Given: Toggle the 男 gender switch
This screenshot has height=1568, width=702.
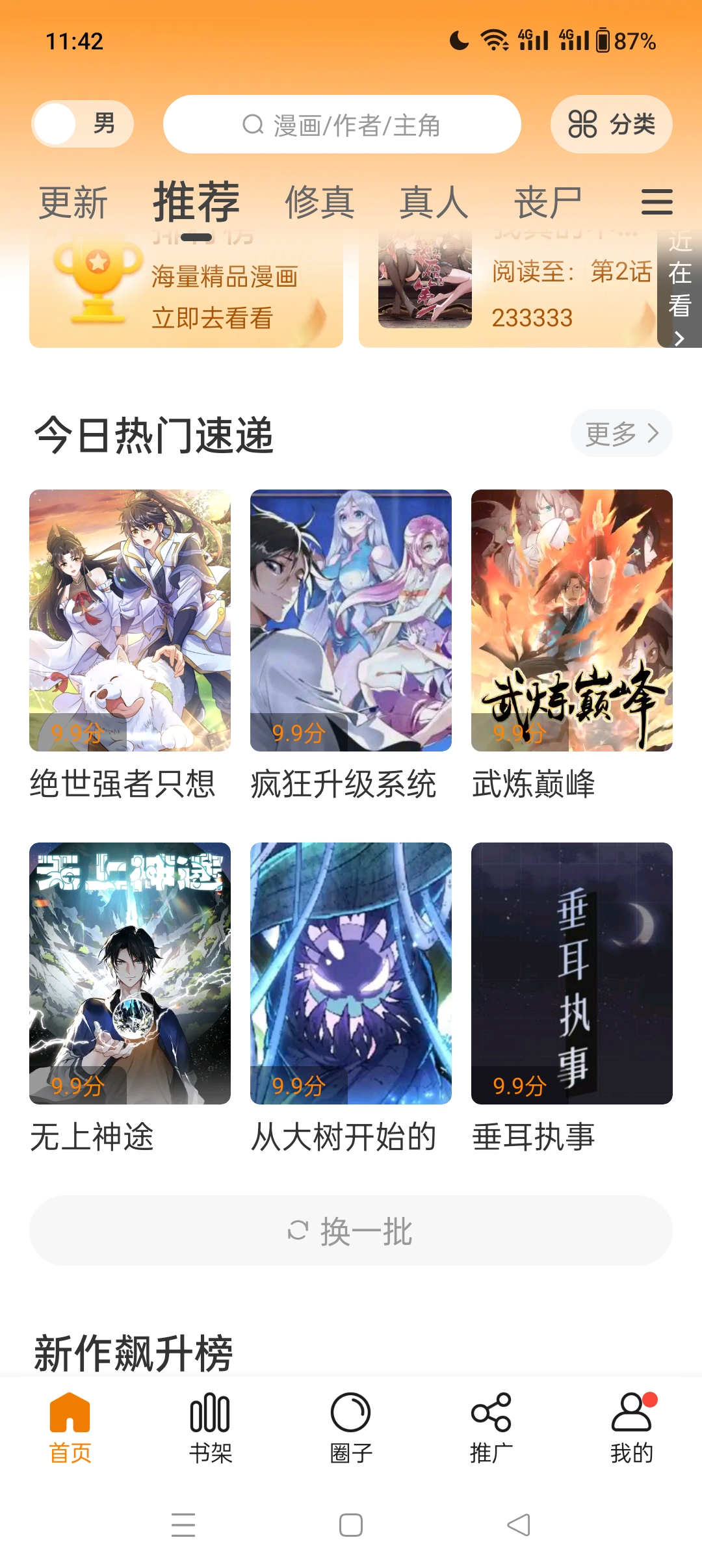Looking at the screenshot, I should pyautogui.click(x=82, y=124).
